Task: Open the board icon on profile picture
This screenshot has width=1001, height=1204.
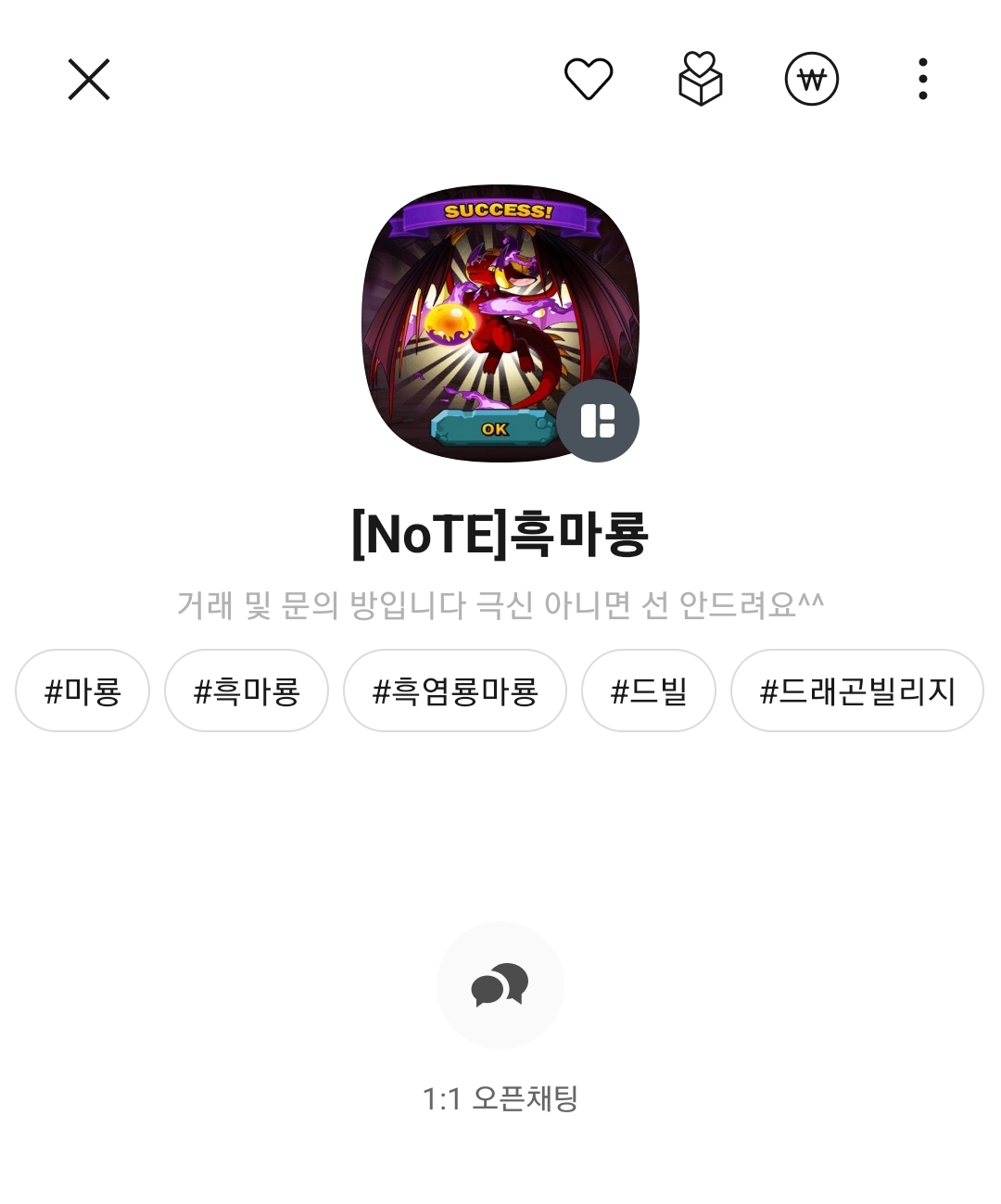Action: [598, 421]
